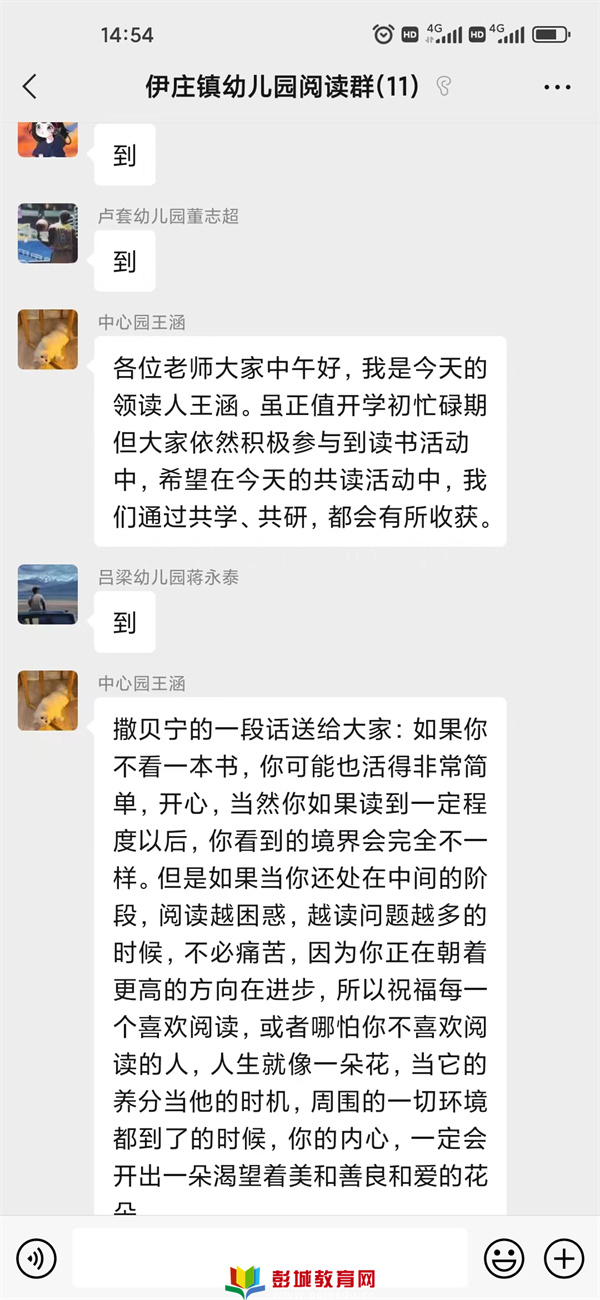Go back to the chat list

pyautogui.click(x=30, y=87)
